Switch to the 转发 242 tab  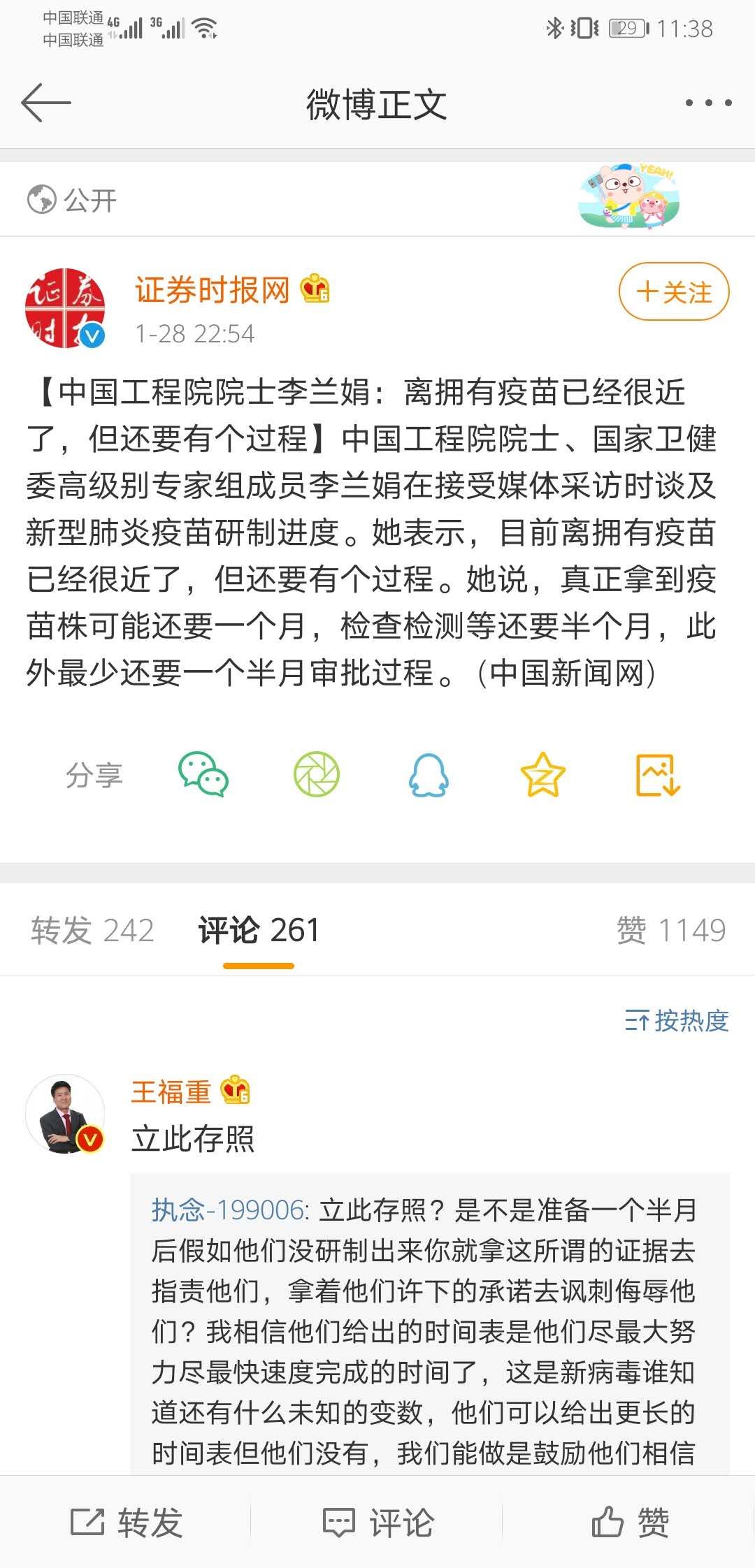tap(92, 930)
